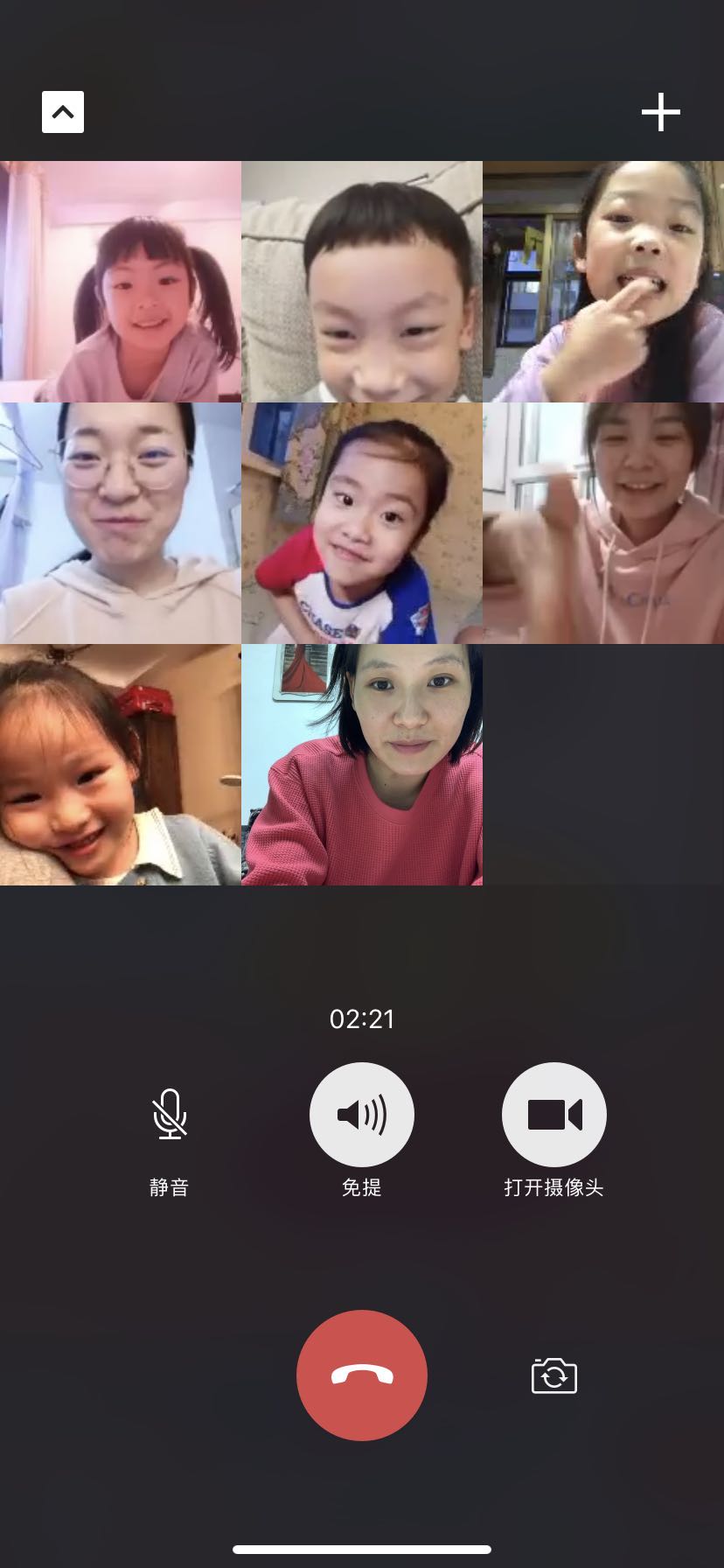Enlarge the video of the pigtailed girl
Image resolution: width=724 pixels, height=1568 pixels.
point(121,282)
